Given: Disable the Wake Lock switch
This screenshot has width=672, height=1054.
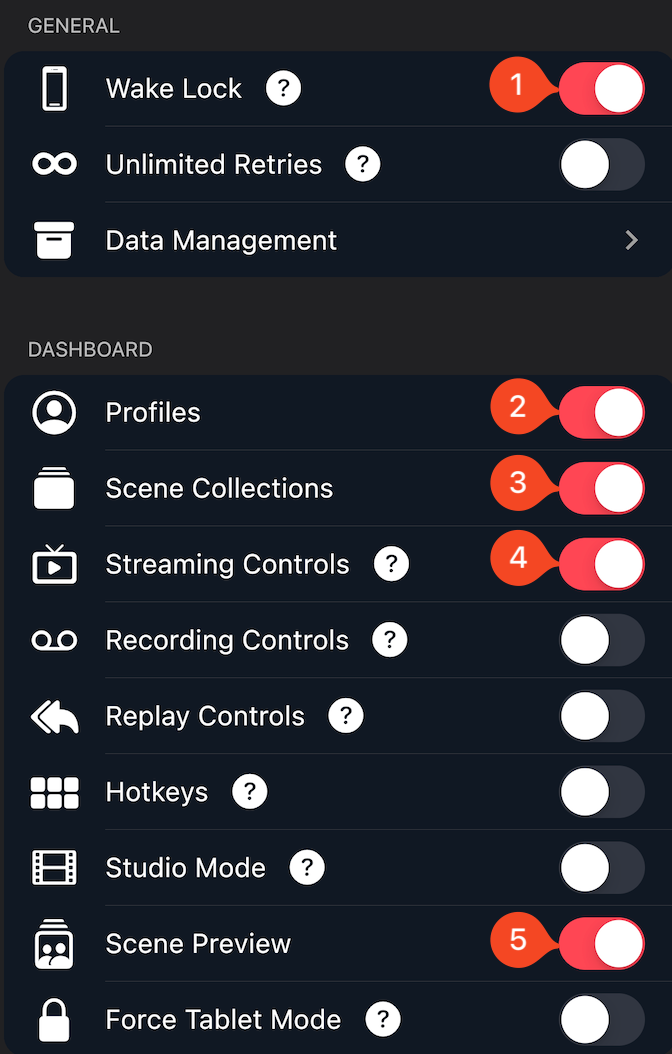Looking at the screenshot, I should [601, 88].
